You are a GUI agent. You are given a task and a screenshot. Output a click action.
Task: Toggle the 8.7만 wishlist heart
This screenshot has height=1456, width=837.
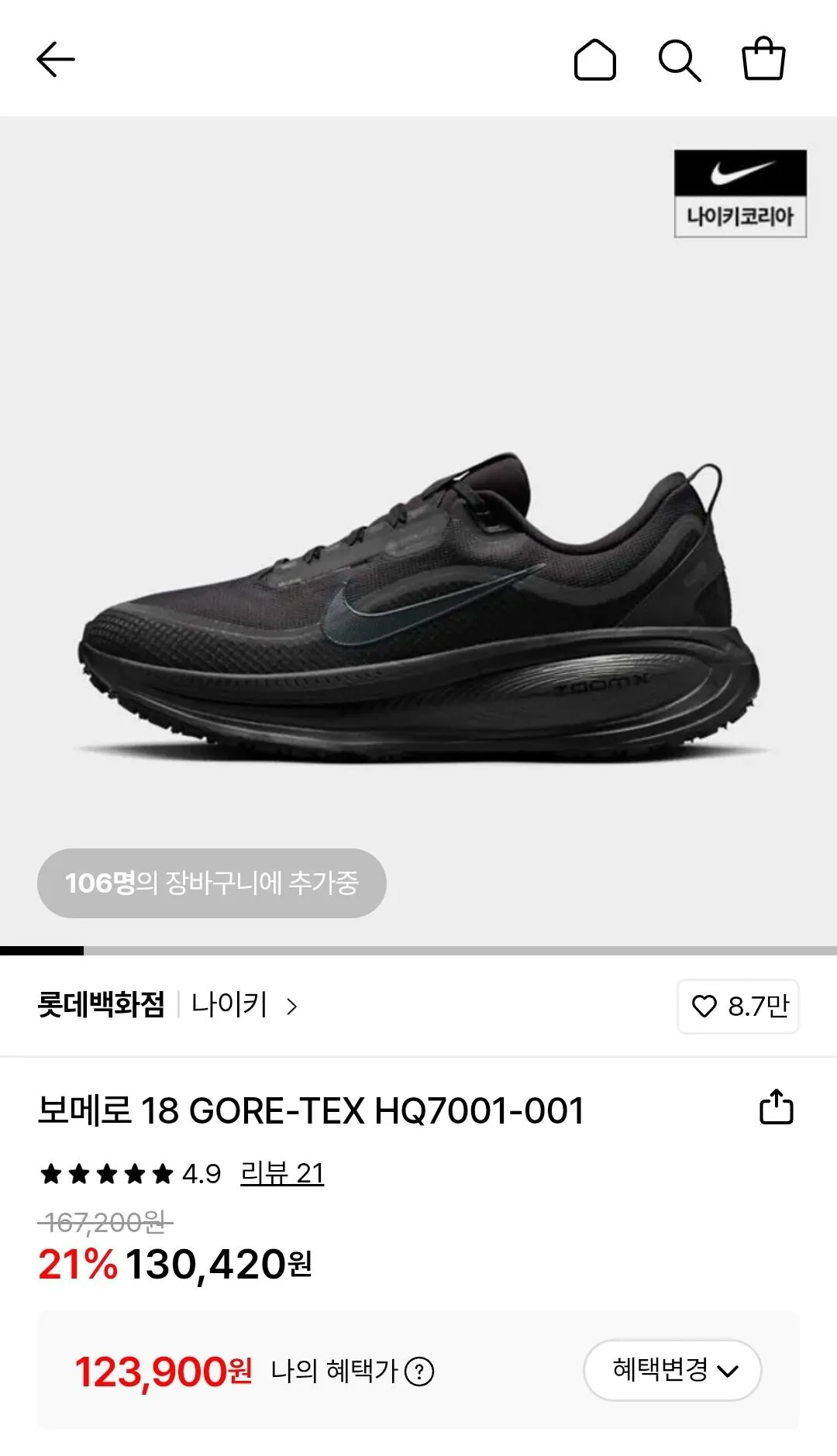click(x=736, y=1007)
